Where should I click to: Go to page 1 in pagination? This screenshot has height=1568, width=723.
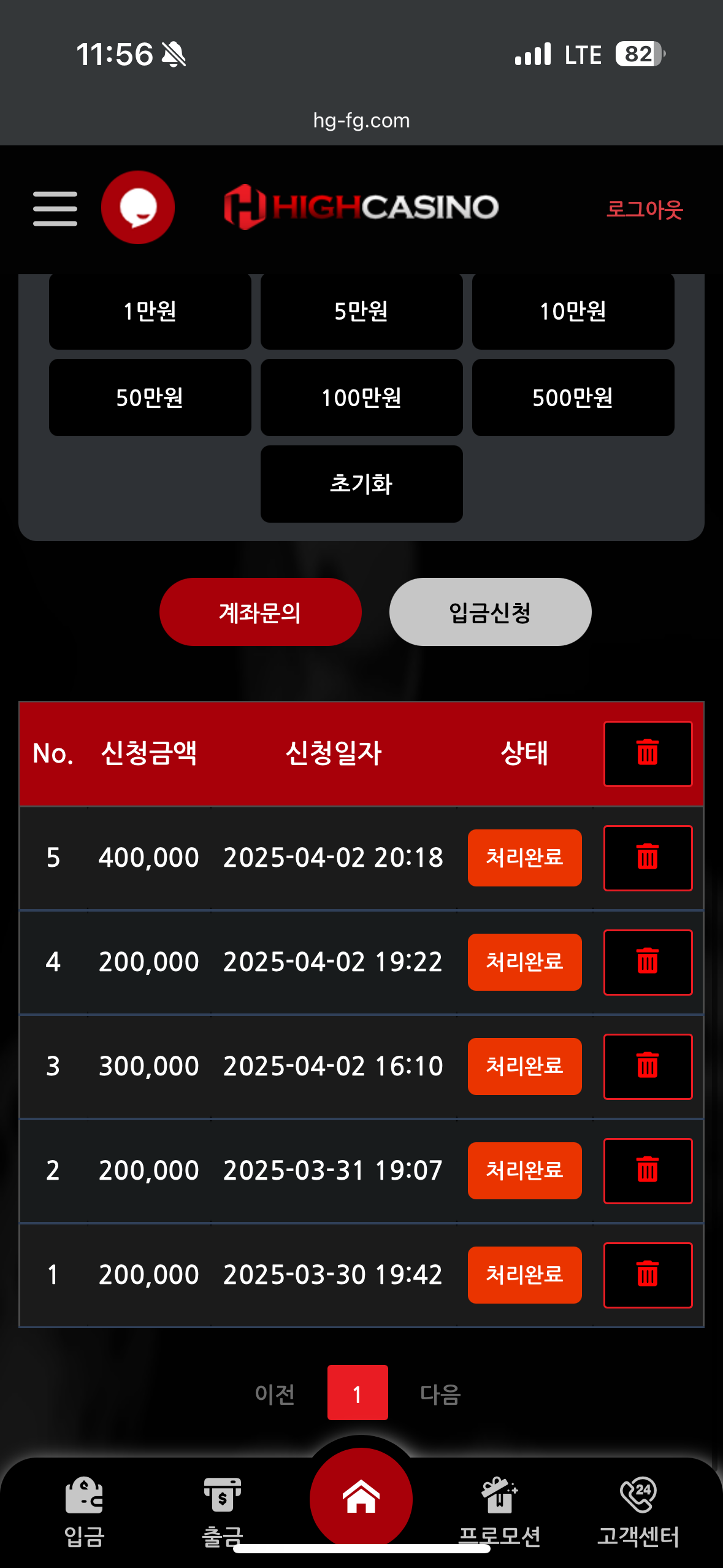tap(358, 1393)
